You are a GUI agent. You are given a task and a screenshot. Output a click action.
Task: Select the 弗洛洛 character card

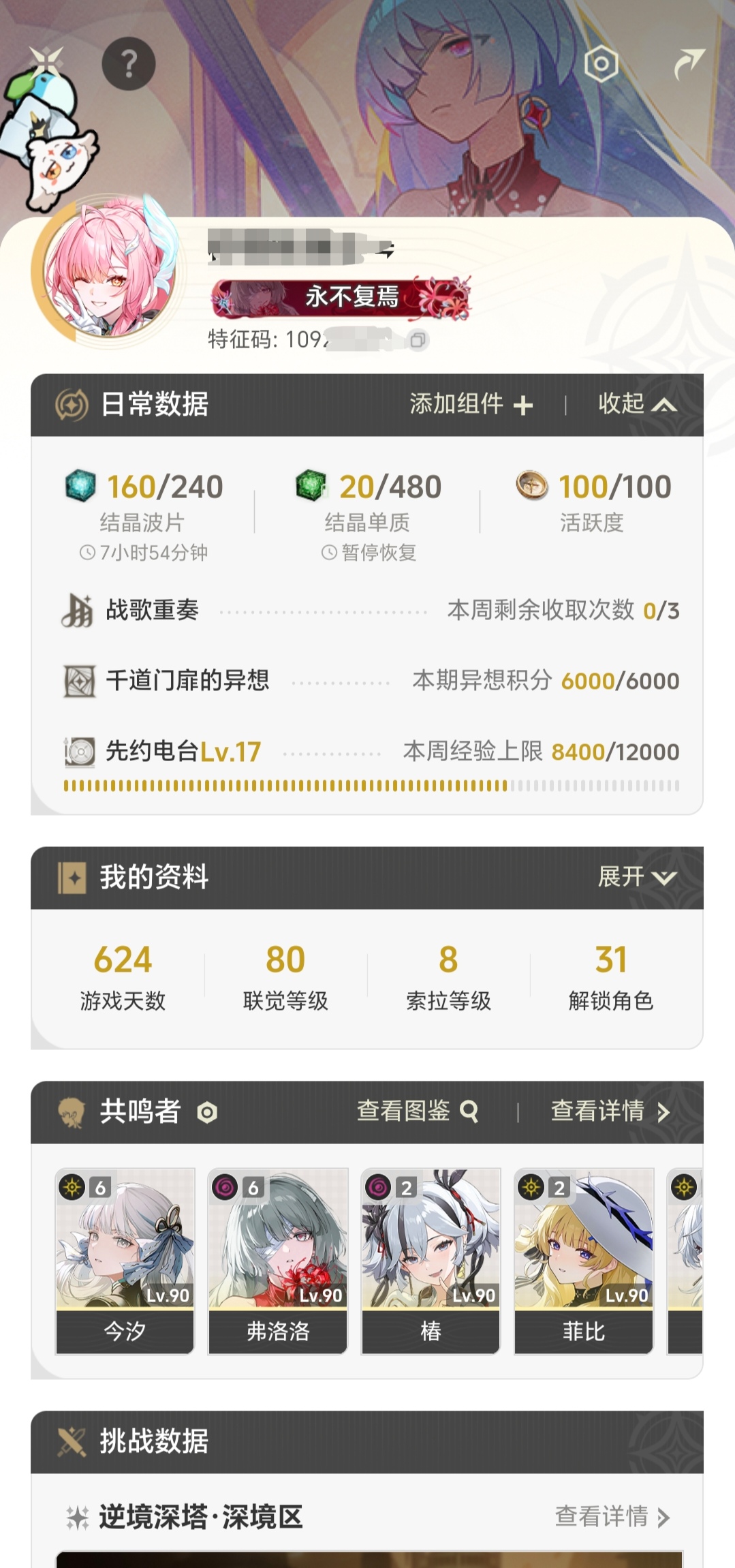click(278, 1261)
